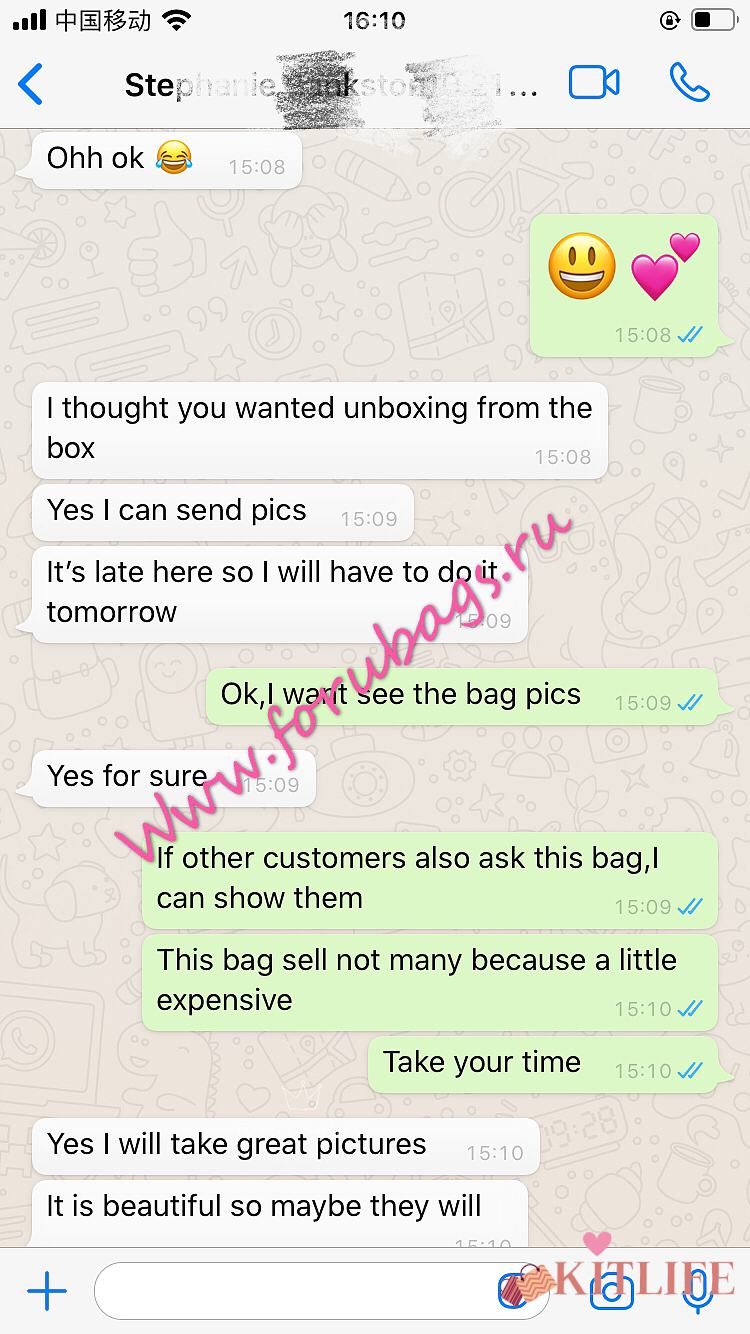
Task: Open Stephanie's contact info header
Action: (x=330, y=85)
